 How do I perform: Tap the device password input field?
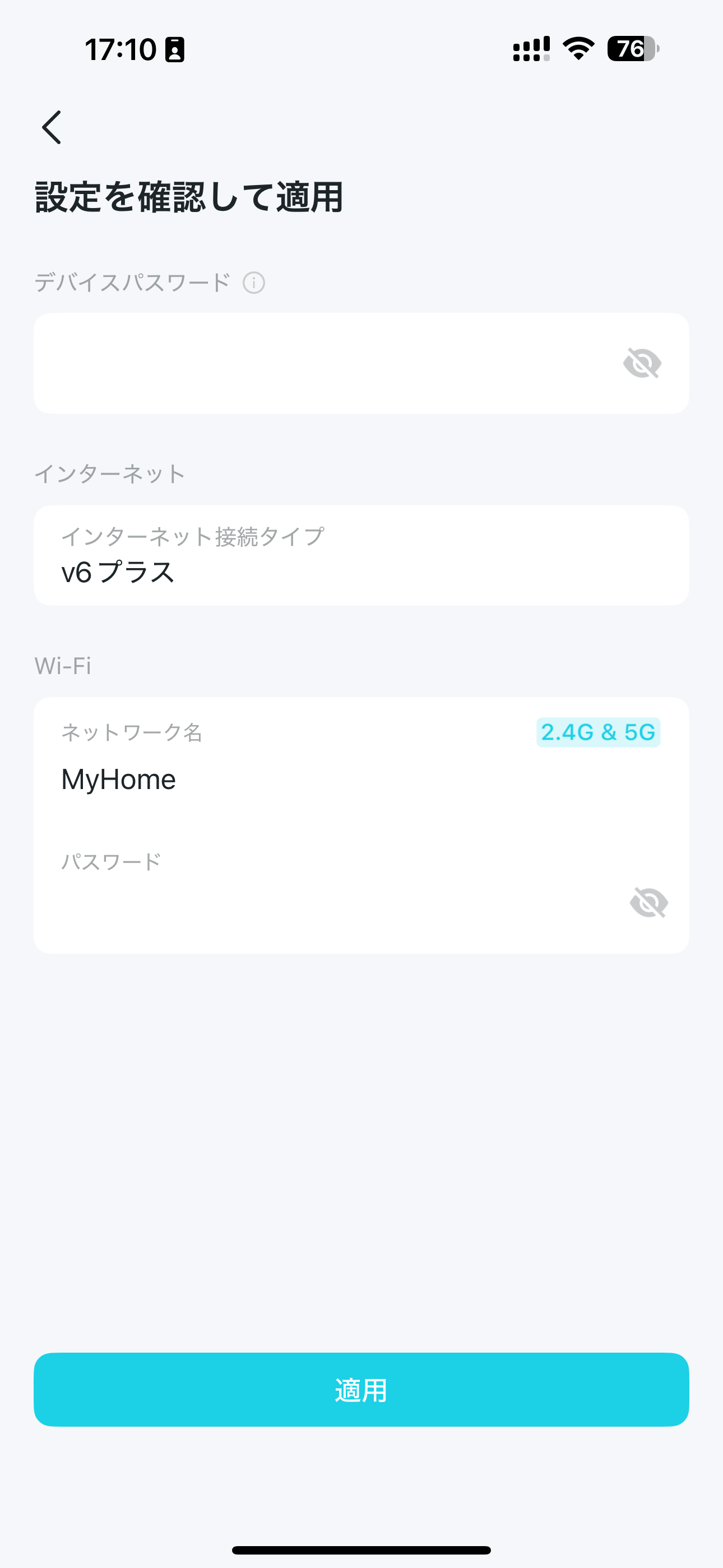361,363
